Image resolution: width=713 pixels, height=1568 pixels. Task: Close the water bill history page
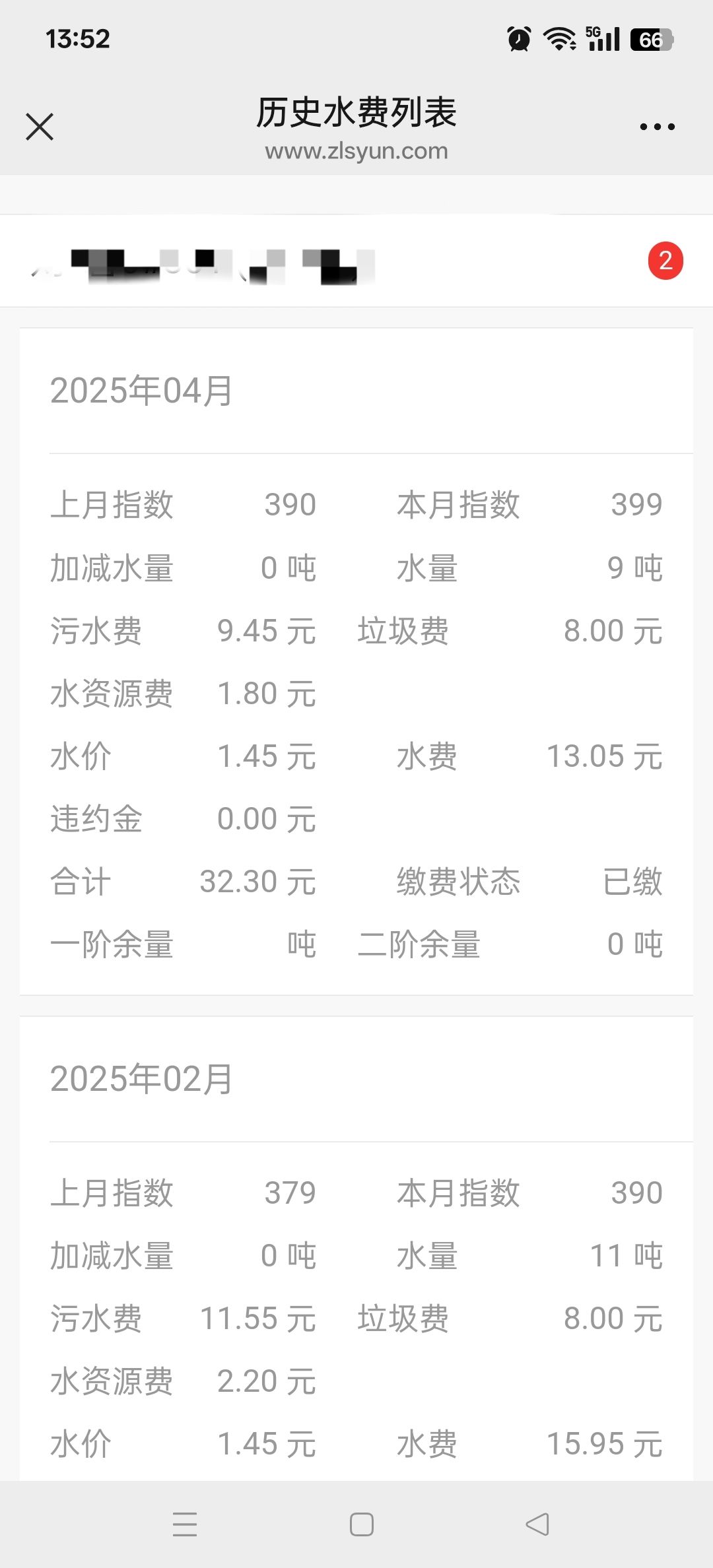(x=40, y=127)
